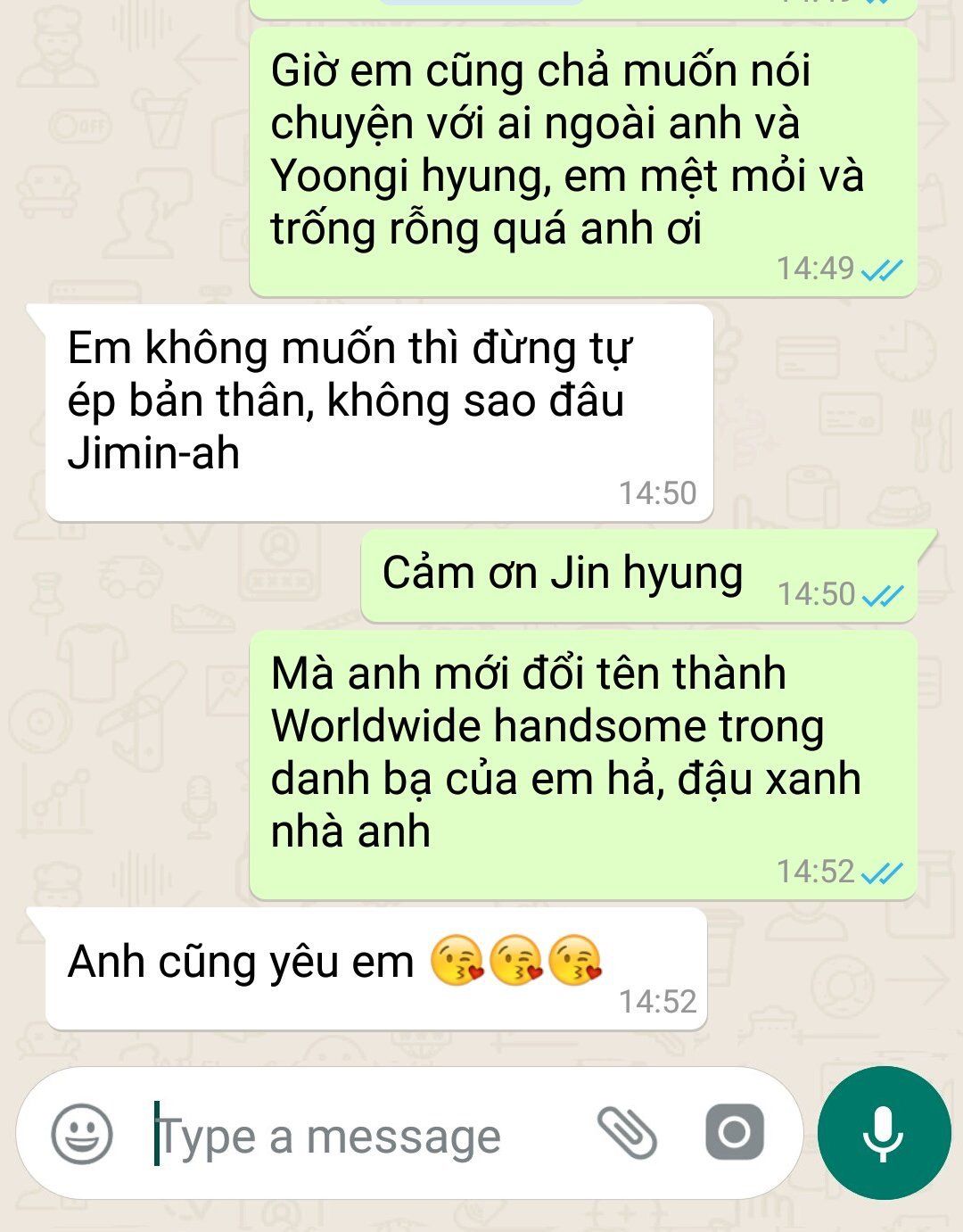
Task: Attach a file with the paperclip
Action: pos(626,1133)
